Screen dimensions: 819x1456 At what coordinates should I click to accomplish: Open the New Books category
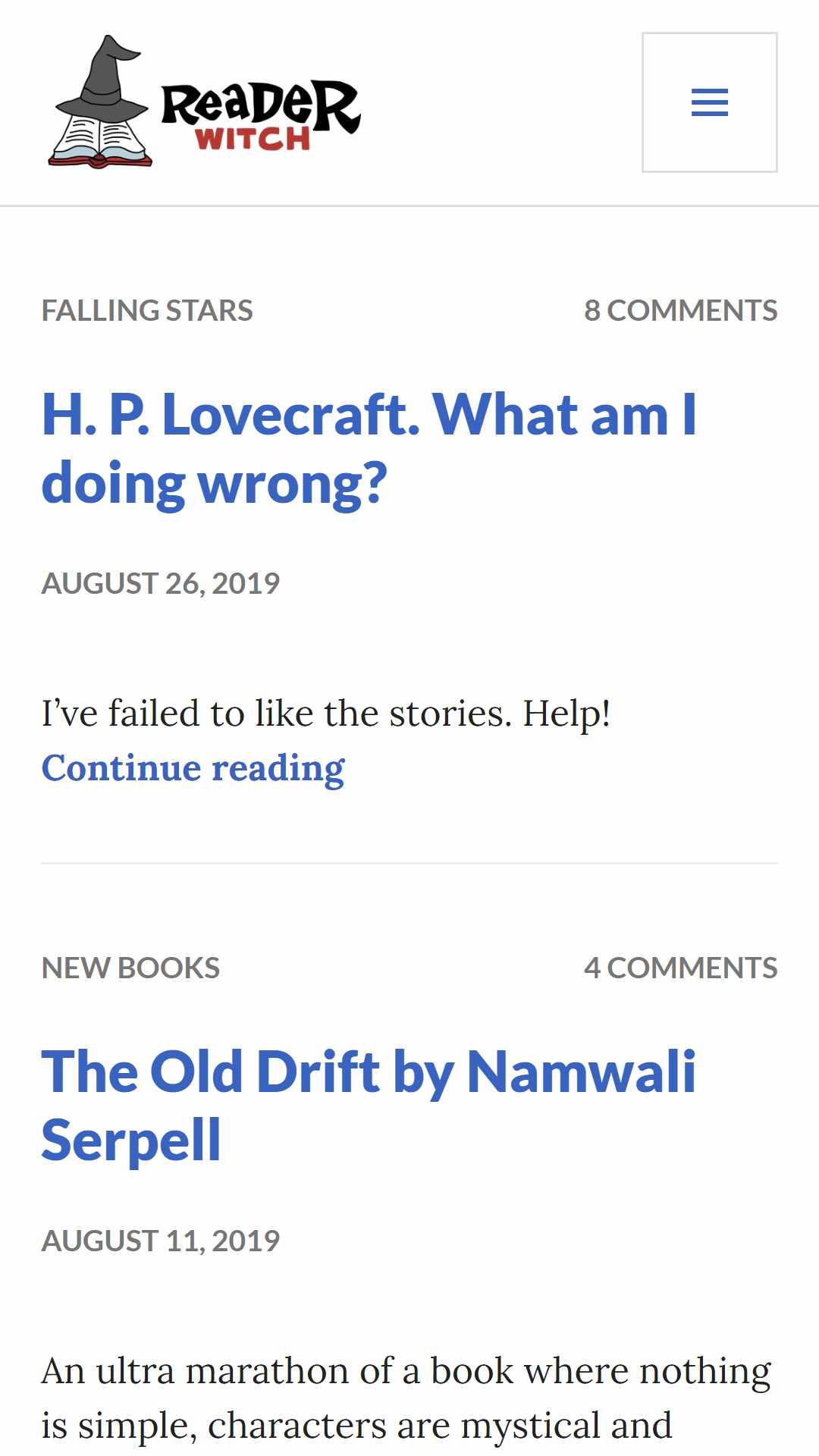click(x=130, y=968)
